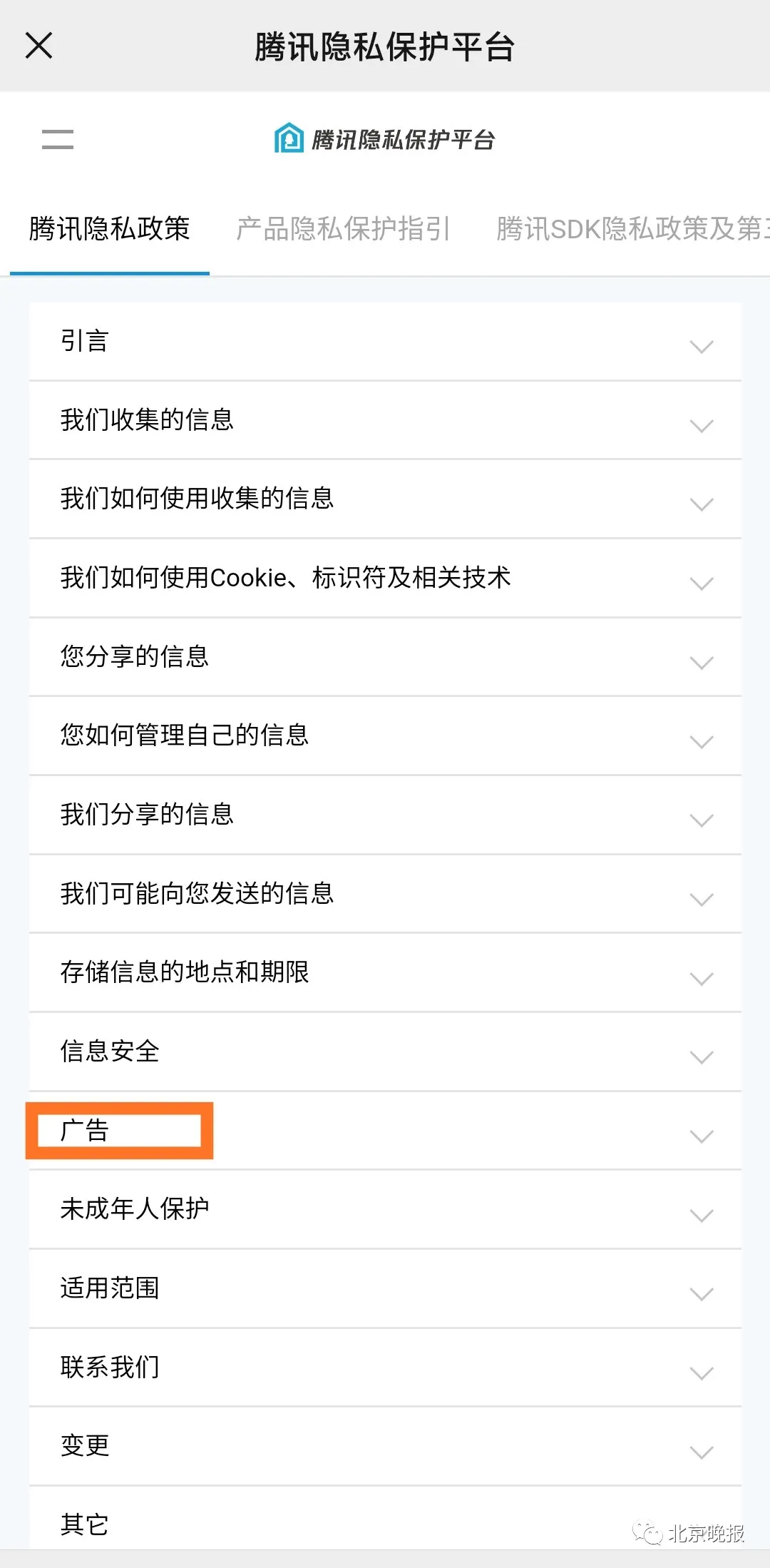Expand the 信息安全 section
Viewport: 770px width, 1568px height.
[x=385, y=1052]
